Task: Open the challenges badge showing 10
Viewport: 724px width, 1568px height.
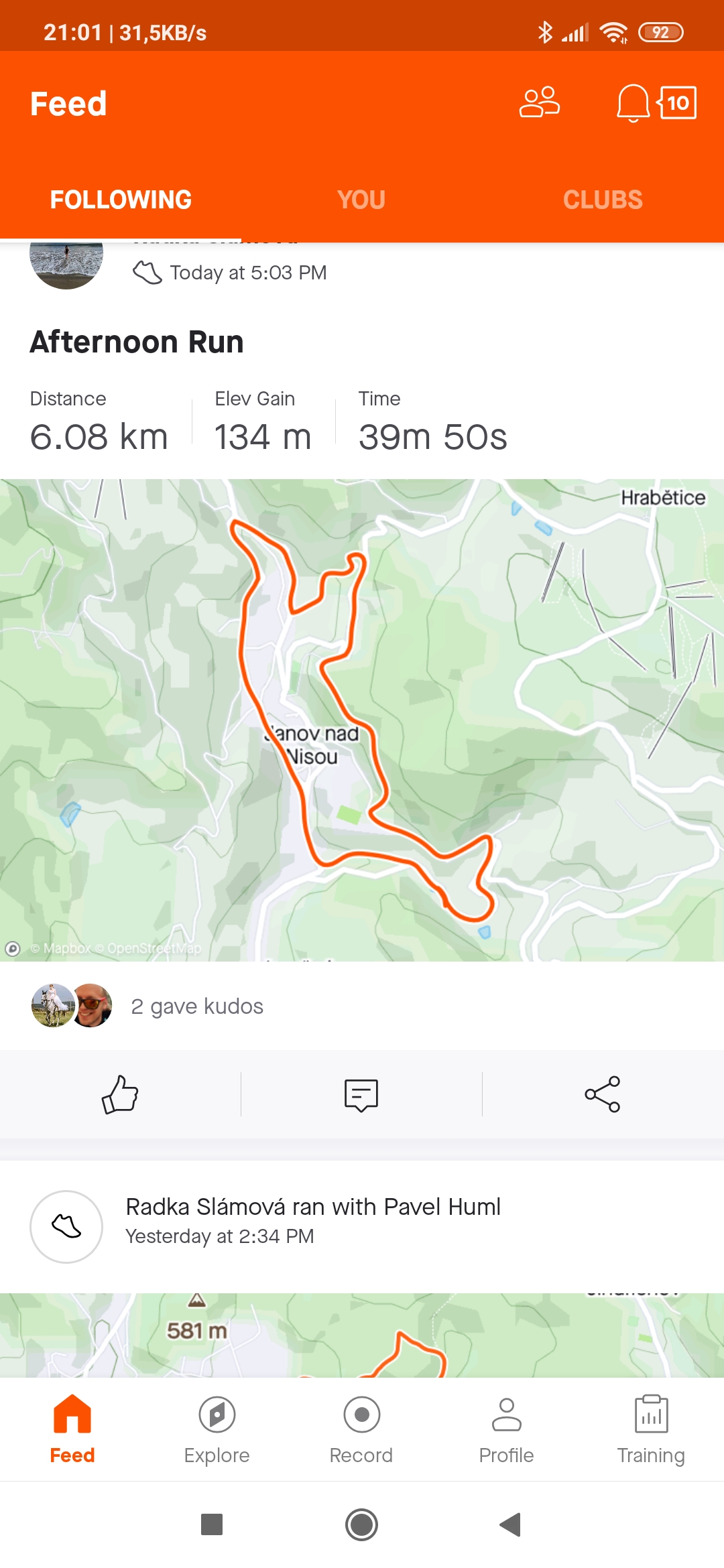Action: click(677, 103)
